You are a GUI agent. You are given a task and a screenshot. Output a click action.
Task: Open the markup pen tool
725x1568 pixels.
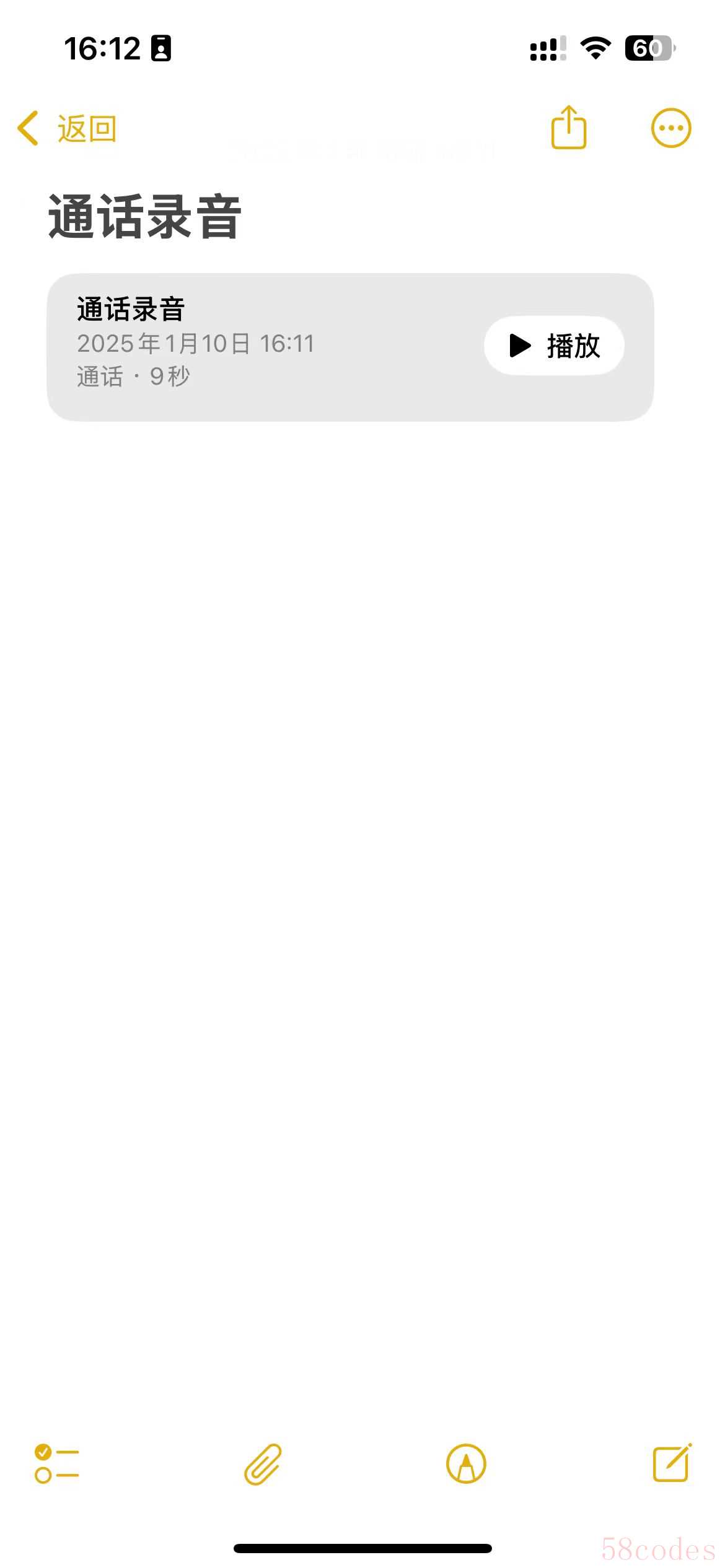tap(466, 1464)
